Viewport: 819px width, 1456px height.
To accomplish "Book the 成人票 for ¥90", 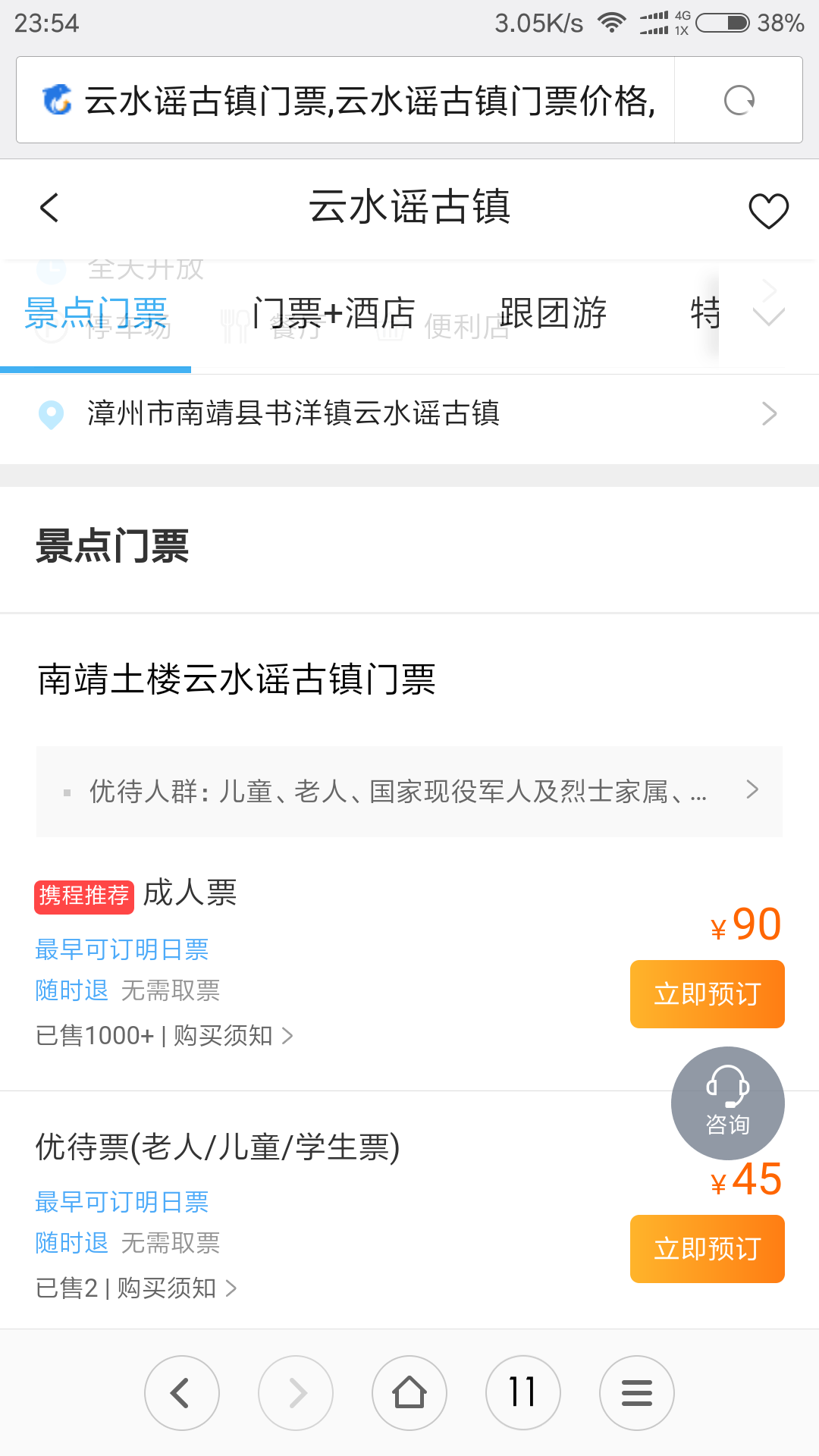I will (707, 994).
